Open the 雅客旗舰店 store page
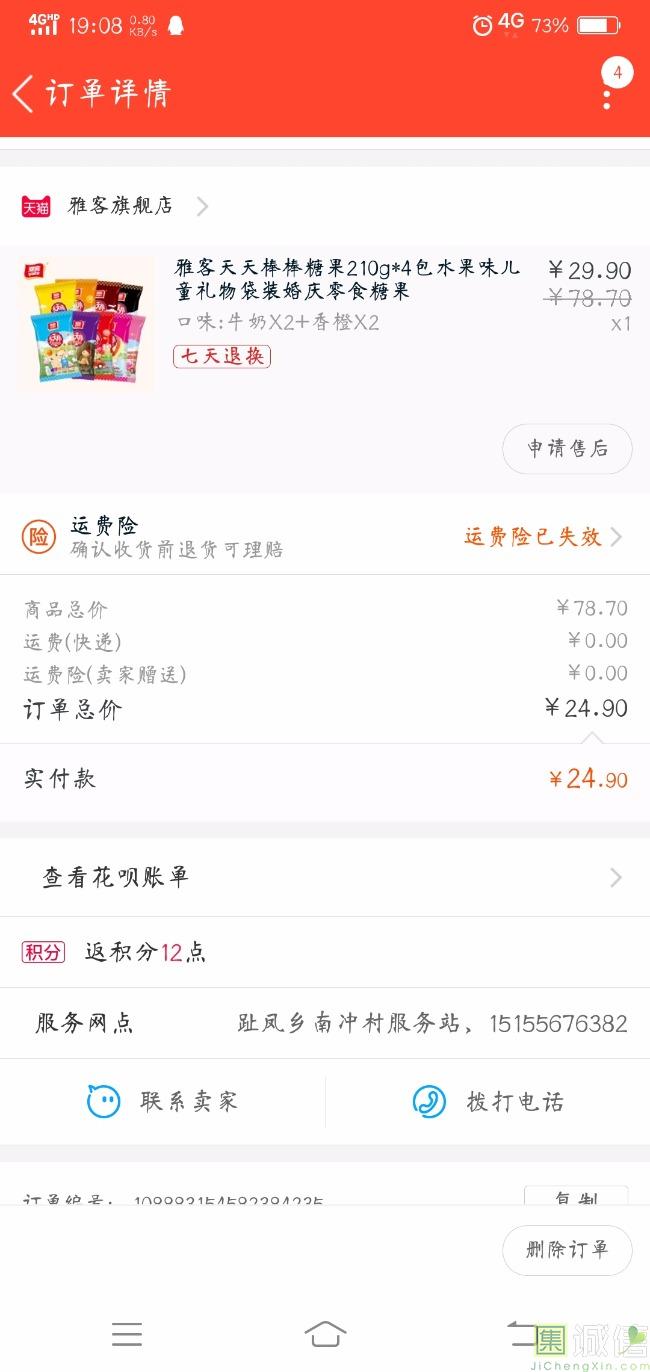The height and width of the screenshot is (1372, 650). [x=120, y=206]
